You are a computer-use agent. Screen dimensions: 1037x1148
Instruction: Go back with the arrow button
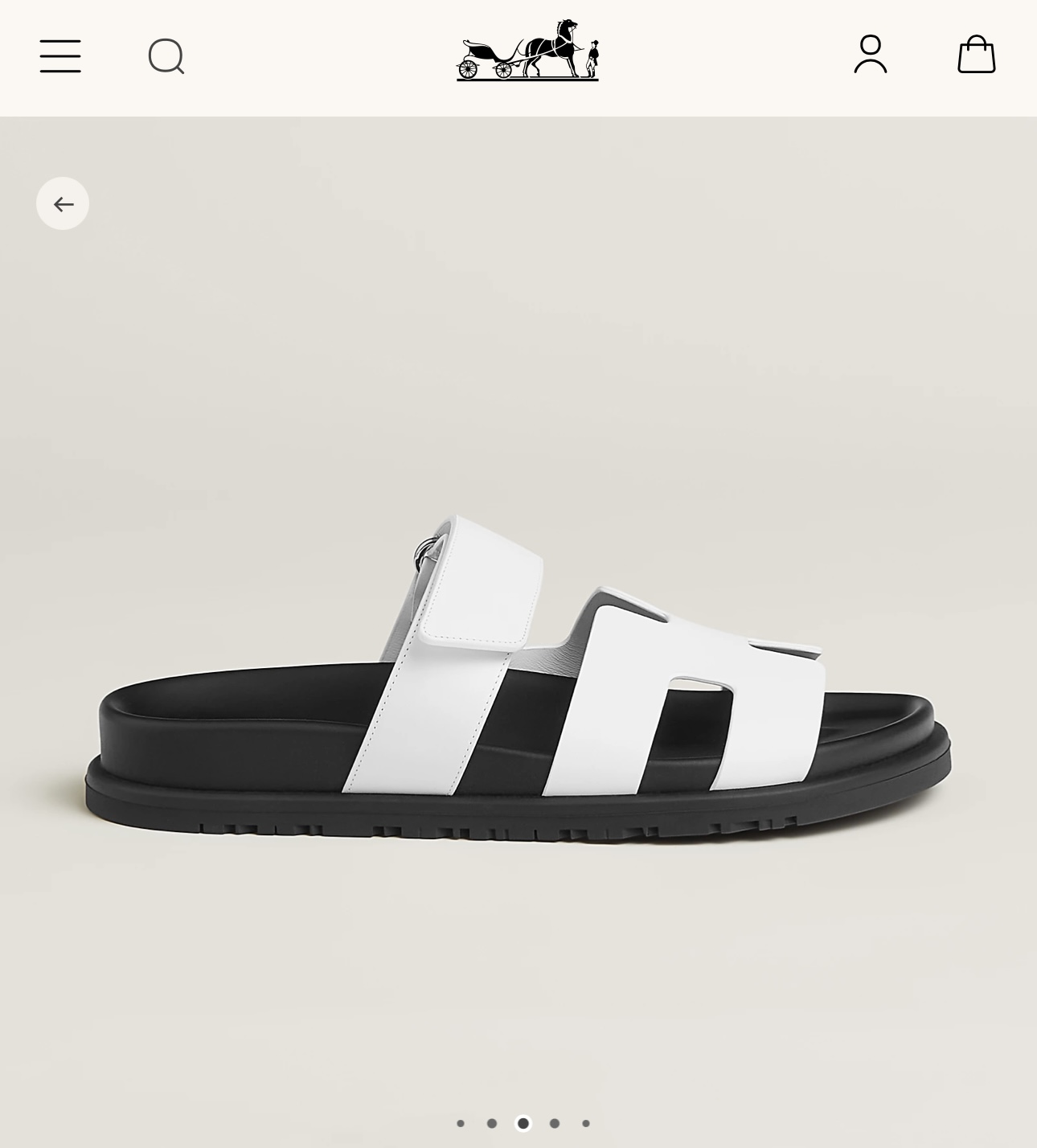[63, 203]
